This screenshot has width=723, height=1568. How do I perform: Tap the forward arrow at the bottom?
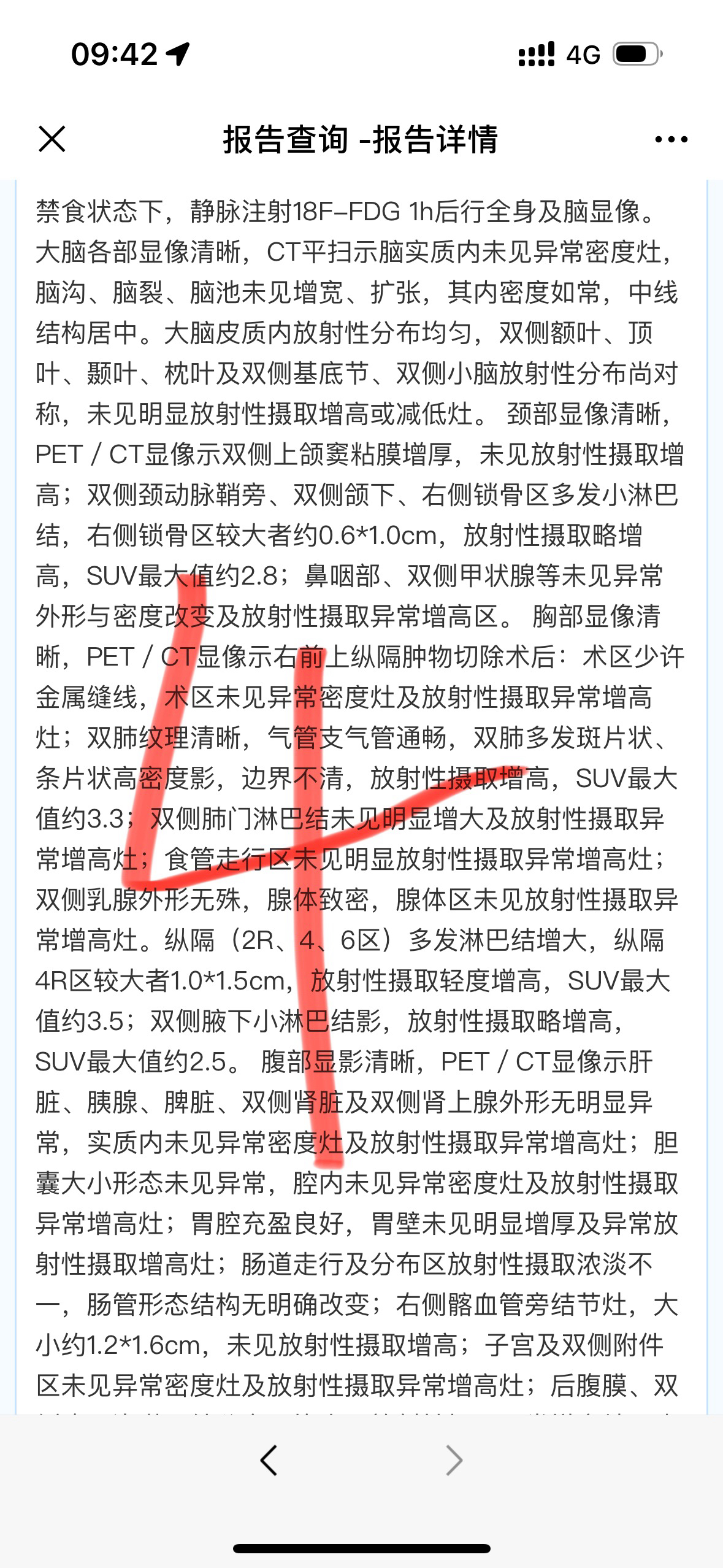tap(454, 1460)
